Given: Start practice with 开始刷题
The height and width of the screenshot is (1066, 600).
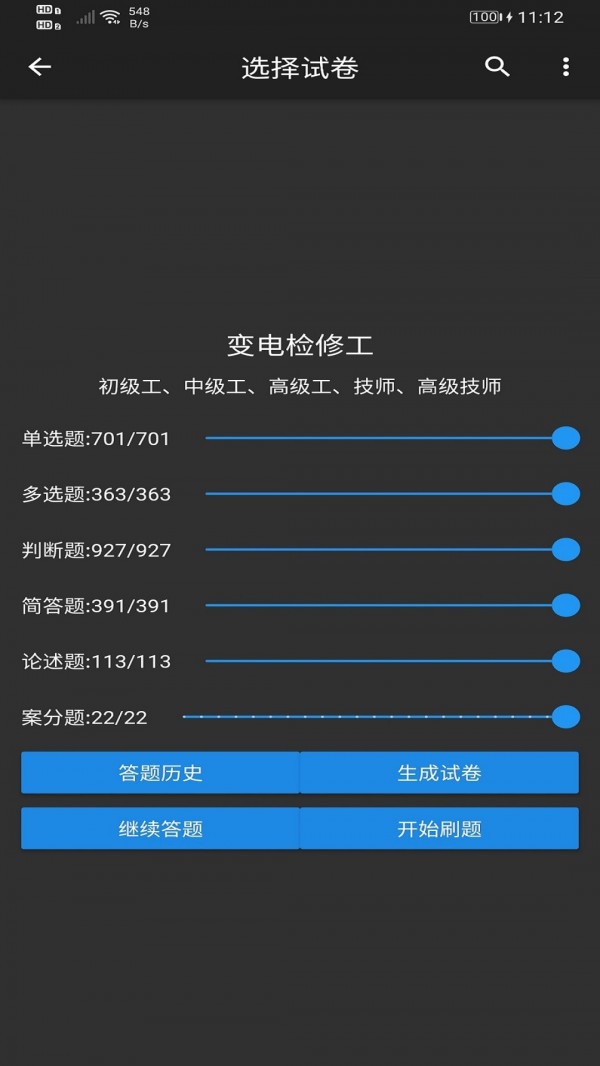Looking at the screenshot, I should [439, 829].
